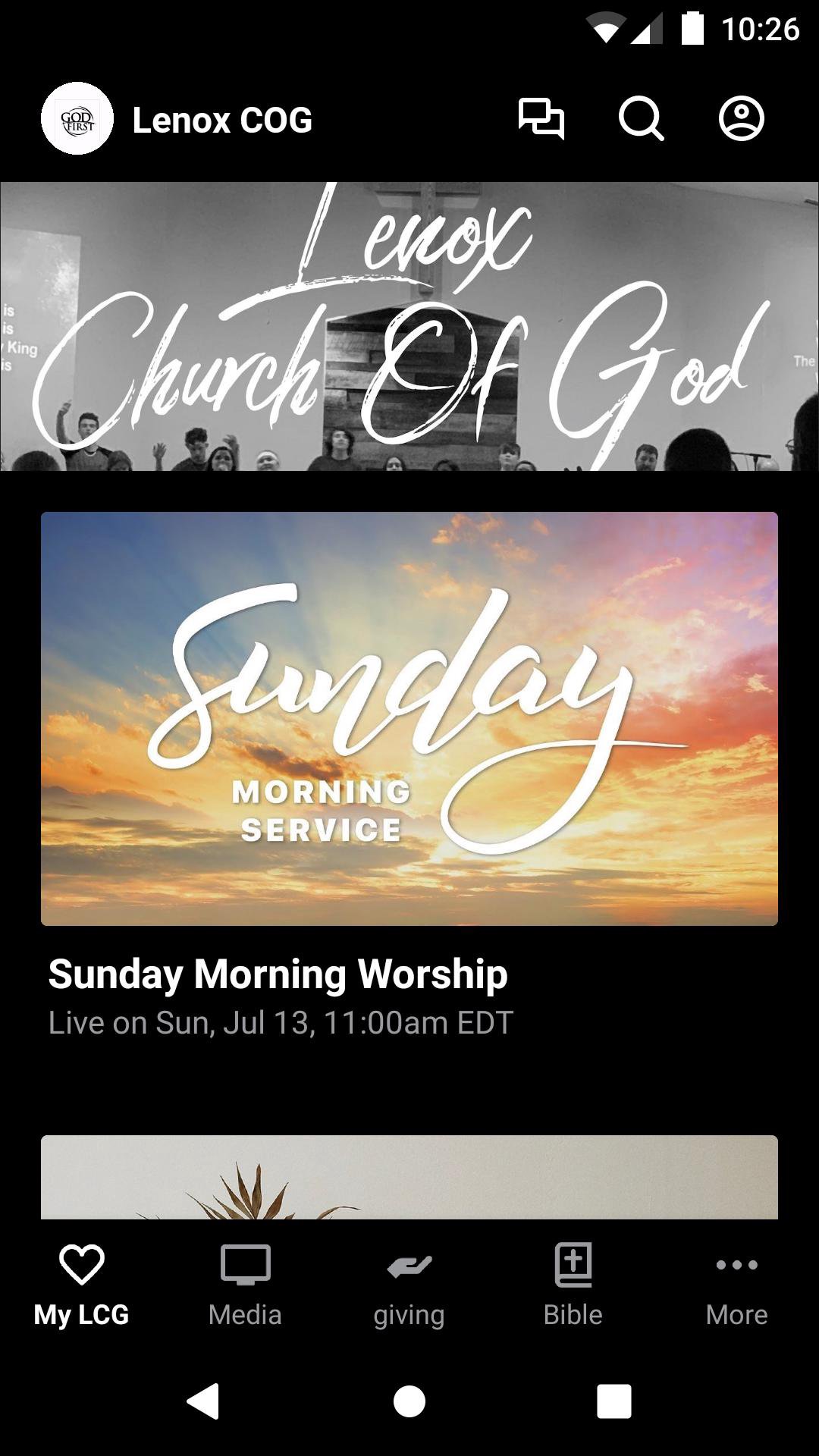This screenshot has width=819, height=1456.
Task: Tap the Lenox Church Of God banner
Action: pos(409,326)
